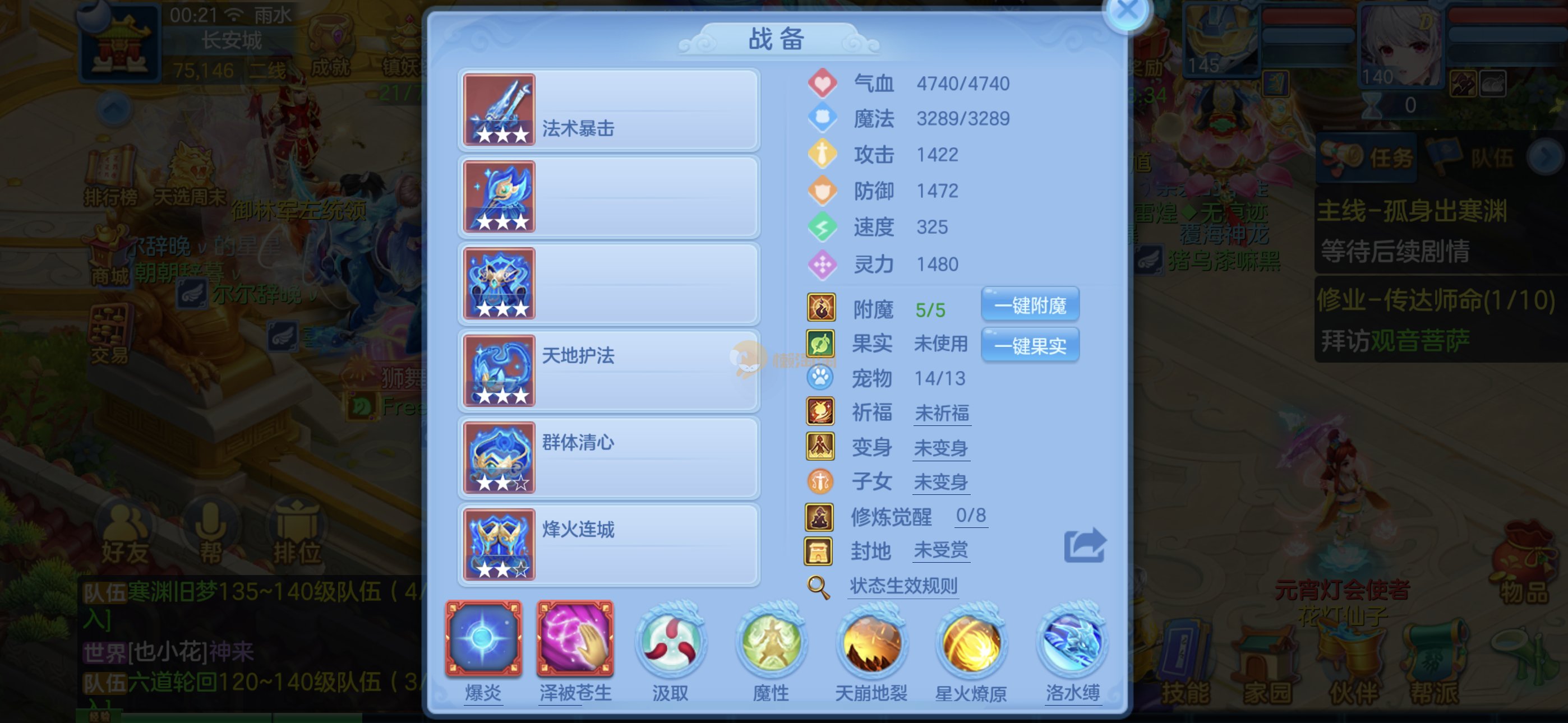Open the 烽火连城 equipment slot

pos(608,545)
